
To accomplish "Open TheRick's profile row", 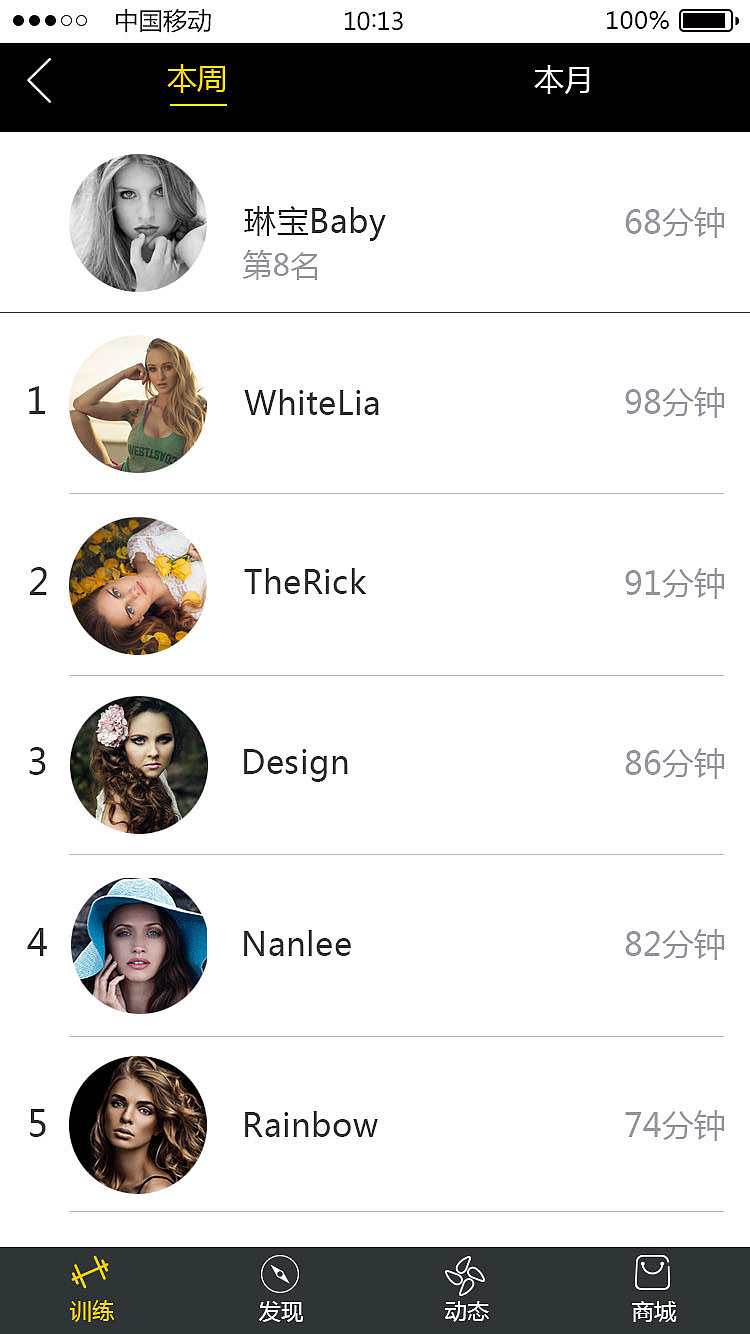I will 375,584.
